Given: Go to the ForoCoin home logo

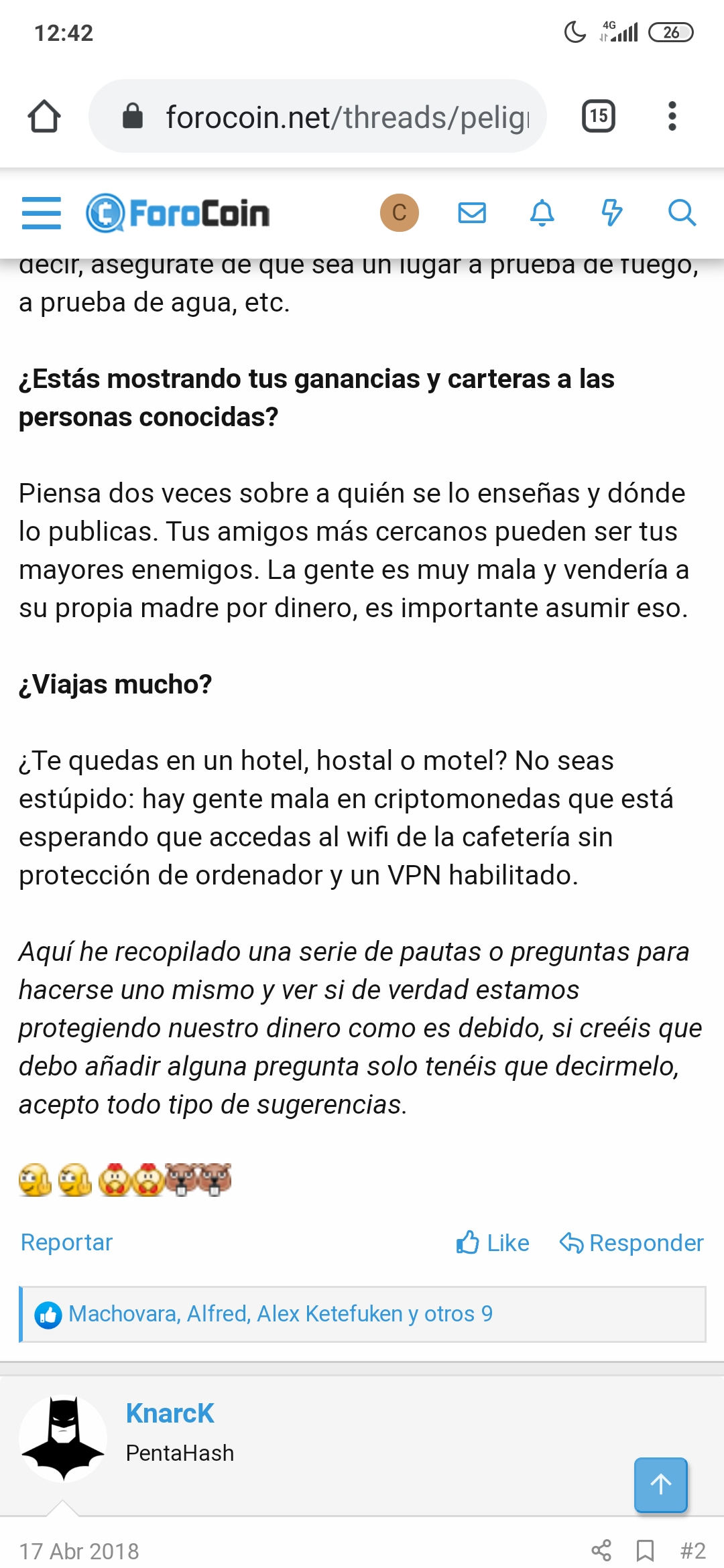Looking at the screenshot, I should 178,213.
